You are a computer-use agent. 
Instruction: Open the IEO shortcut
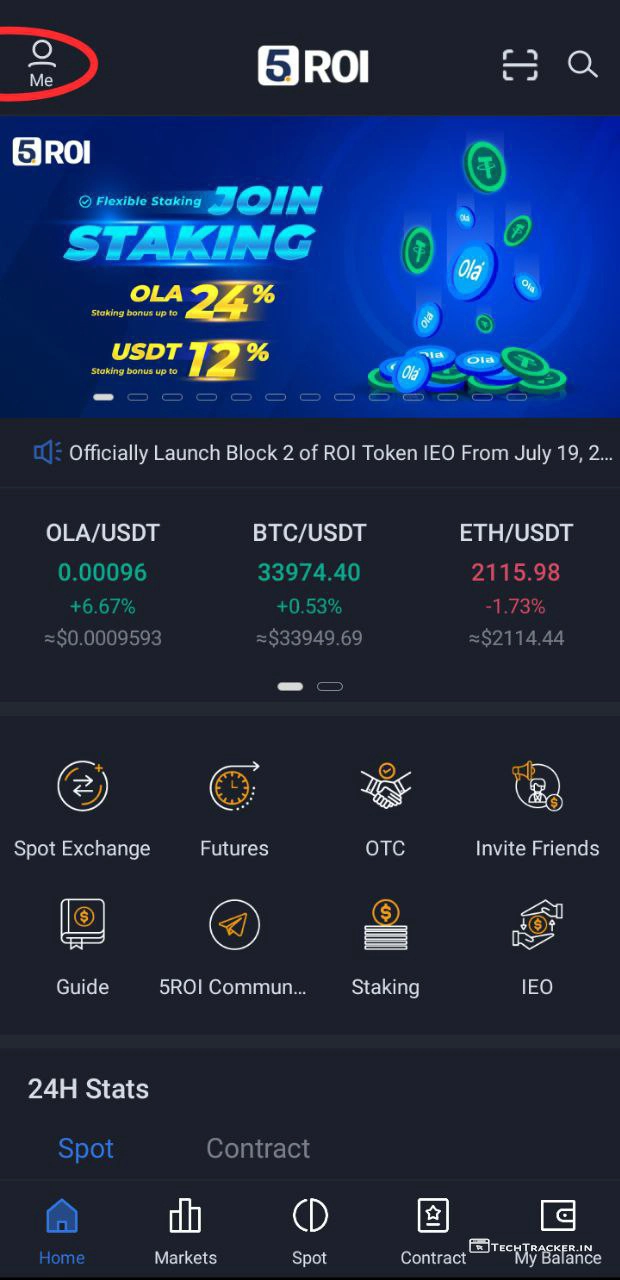[x=537, y=946]
